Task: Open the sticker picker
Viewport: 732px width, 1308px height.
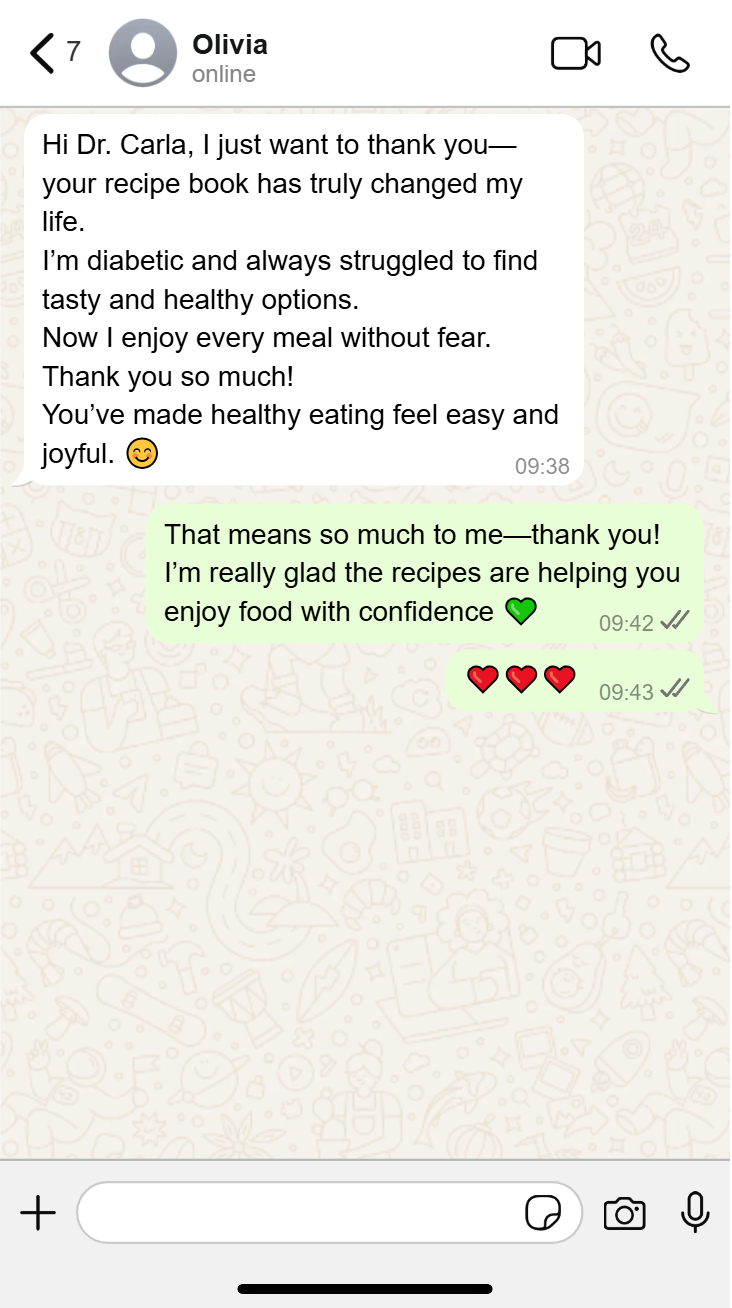Action: point(543,1213)
